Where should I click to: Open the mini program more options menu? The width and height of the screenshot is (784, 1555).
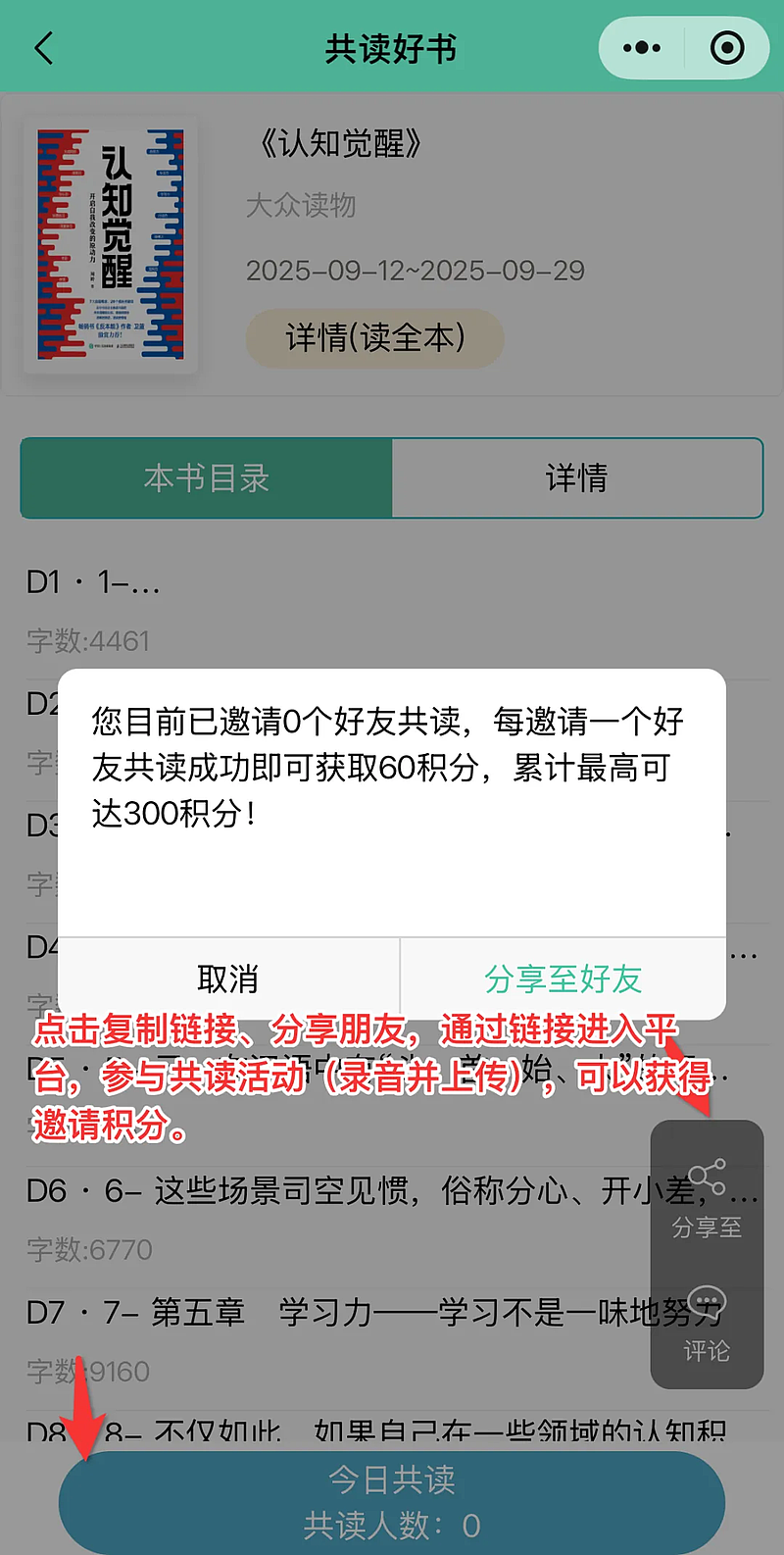point(642,48)
